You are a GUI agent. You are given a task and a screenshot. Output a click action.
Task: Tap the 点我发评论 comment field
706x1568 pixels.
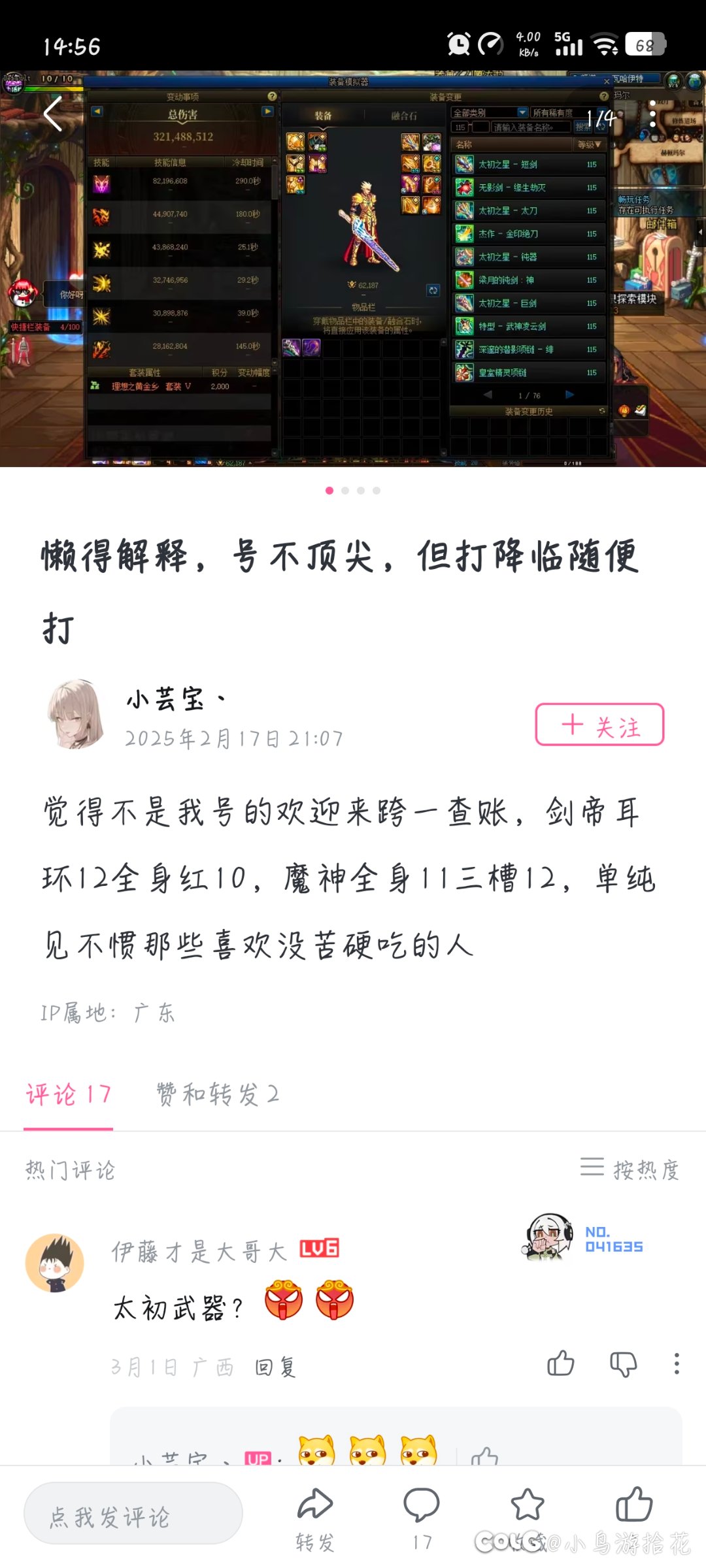pyautogui.click(x=133, y=1513)
